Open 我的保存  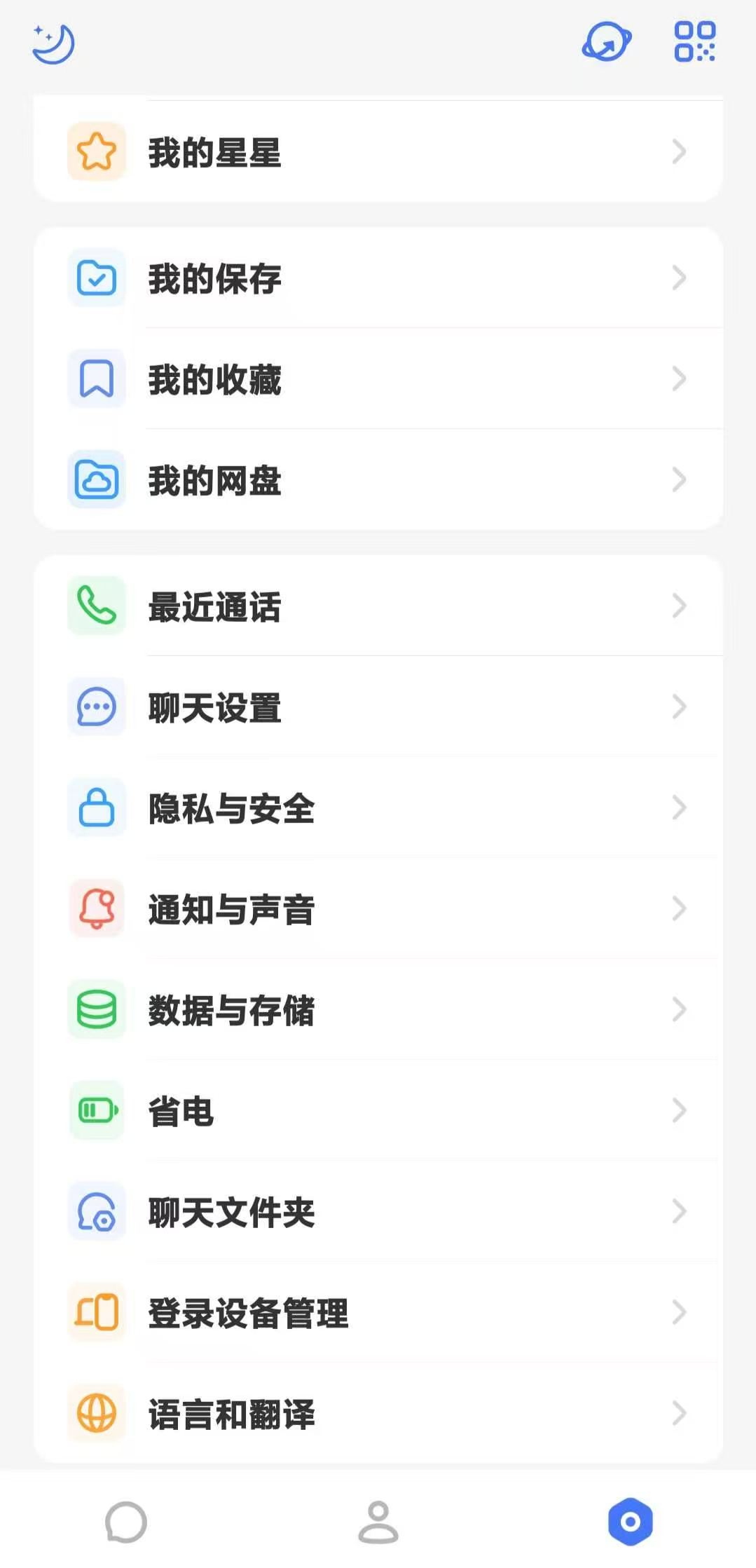pos(378,278)
